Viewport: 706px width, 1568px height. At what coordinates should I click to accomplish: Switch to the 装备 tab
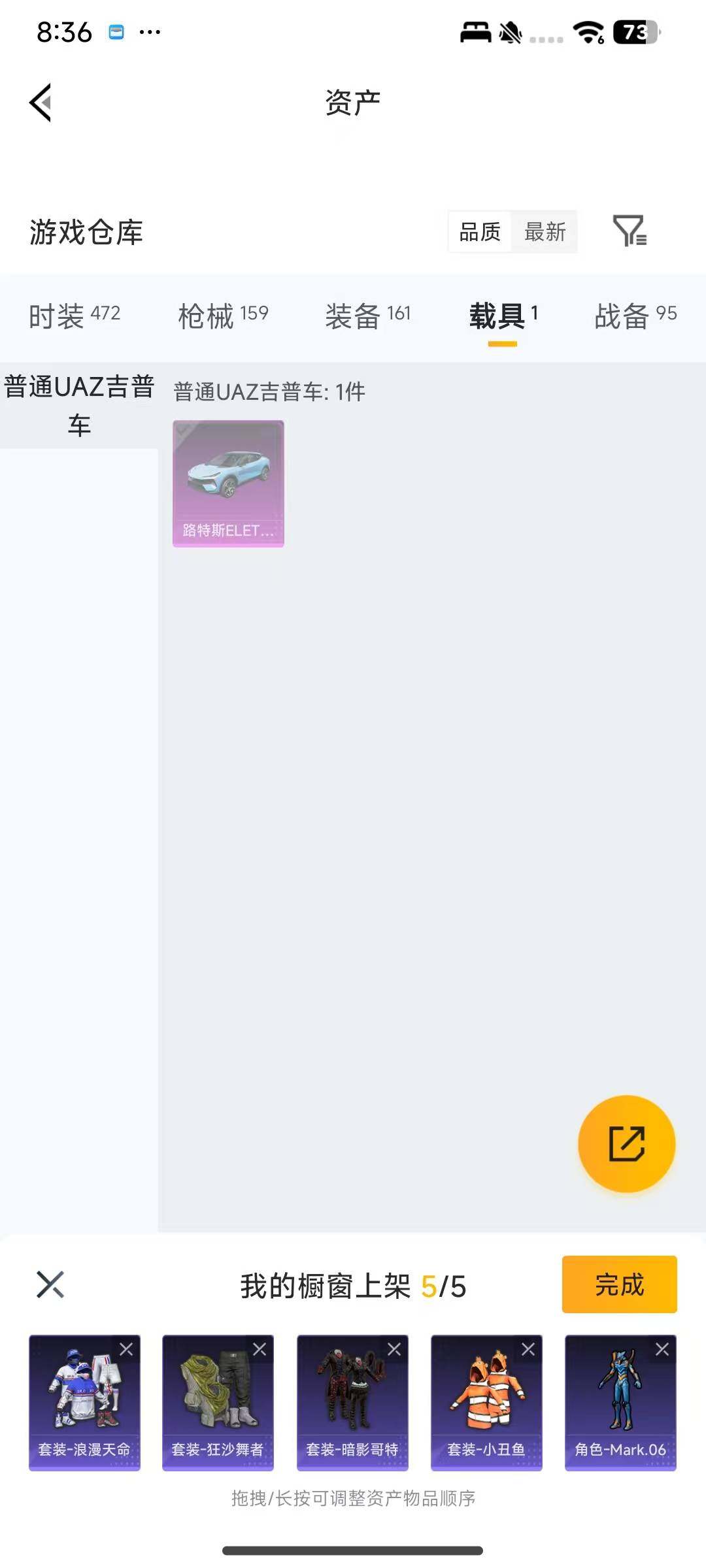coord(368,316)
